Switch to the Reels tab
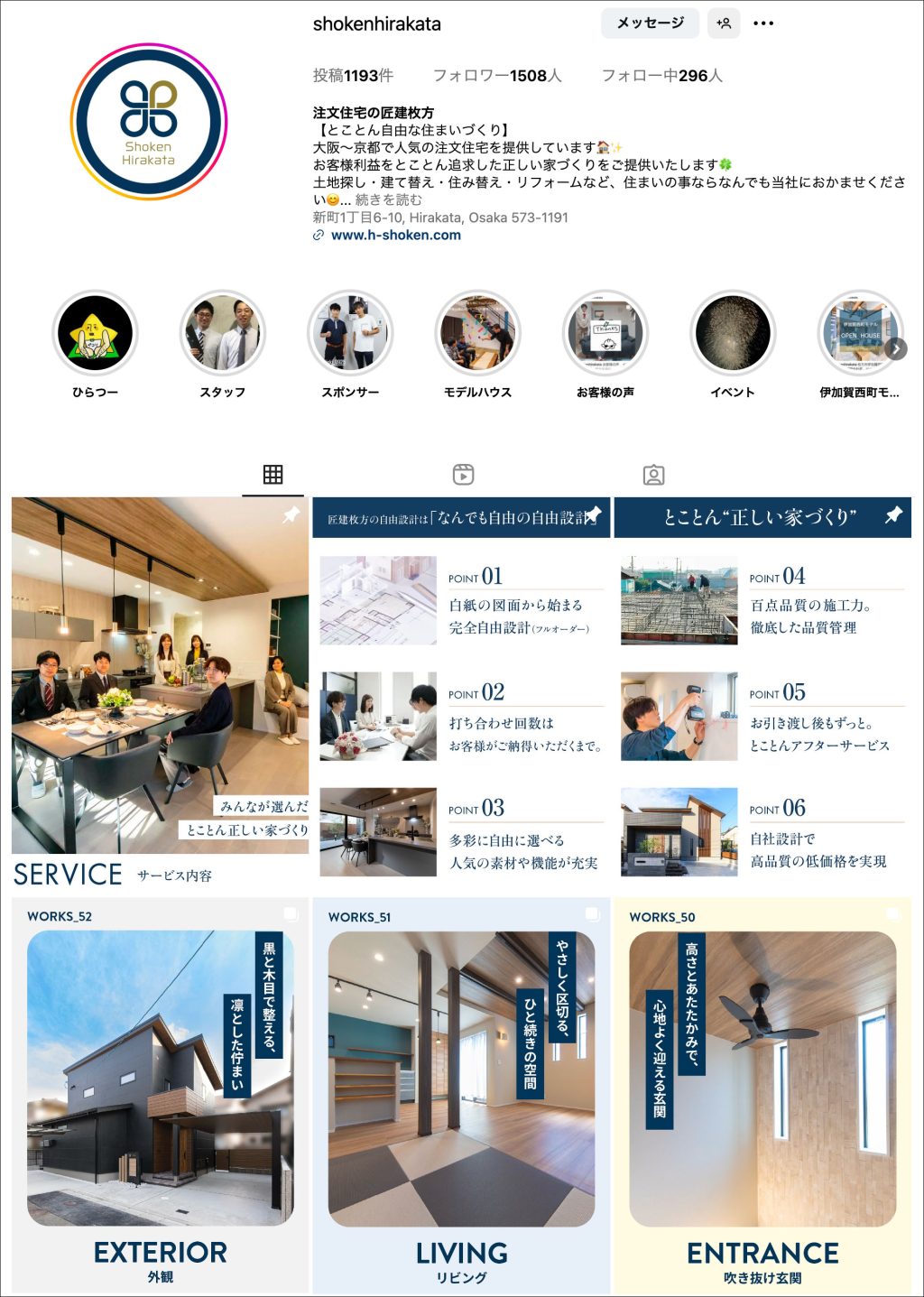Viewport: 924px width, 1297px height. [x=463, y=475]
